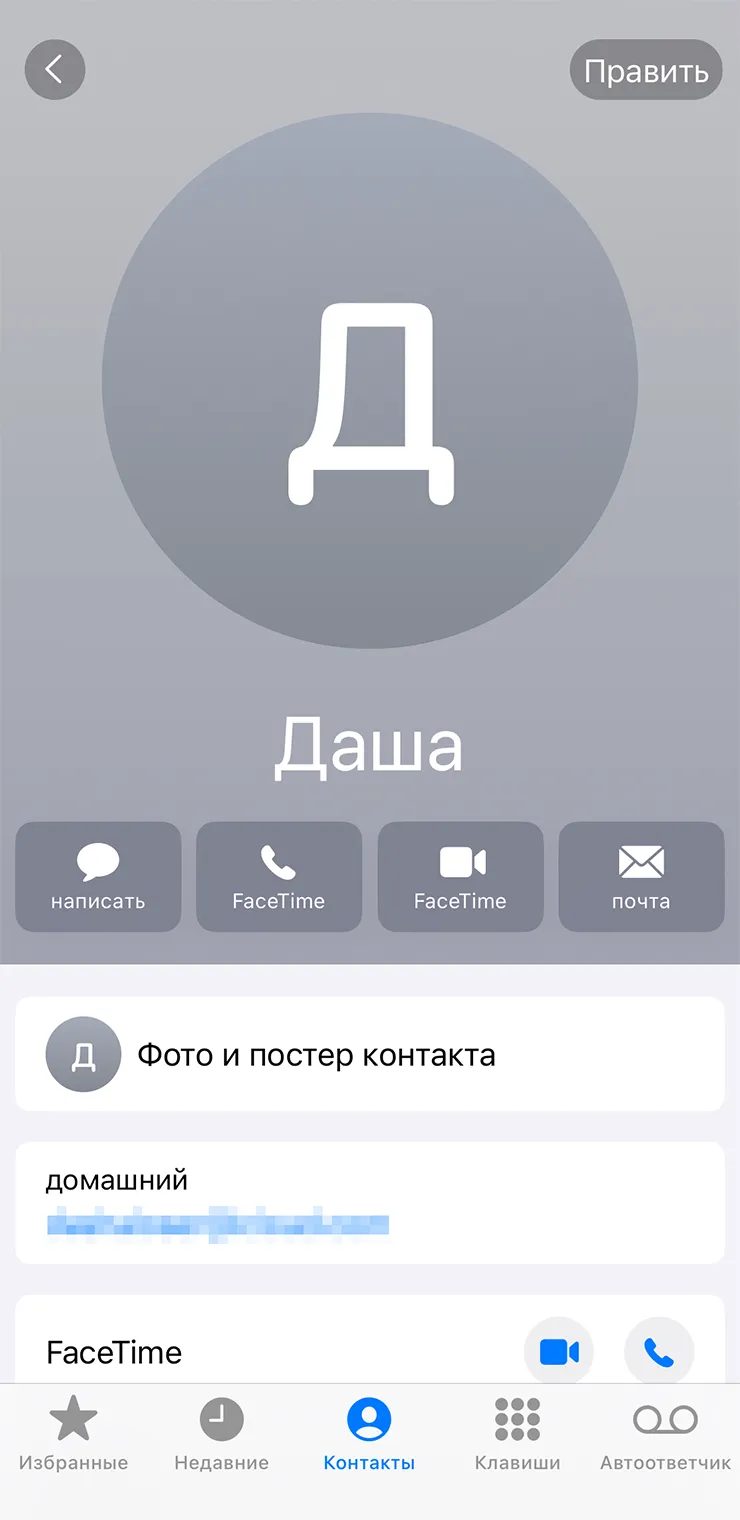Screen dimensions: 740x1520
Task: Send email via почта button
Action: (641, 877)
